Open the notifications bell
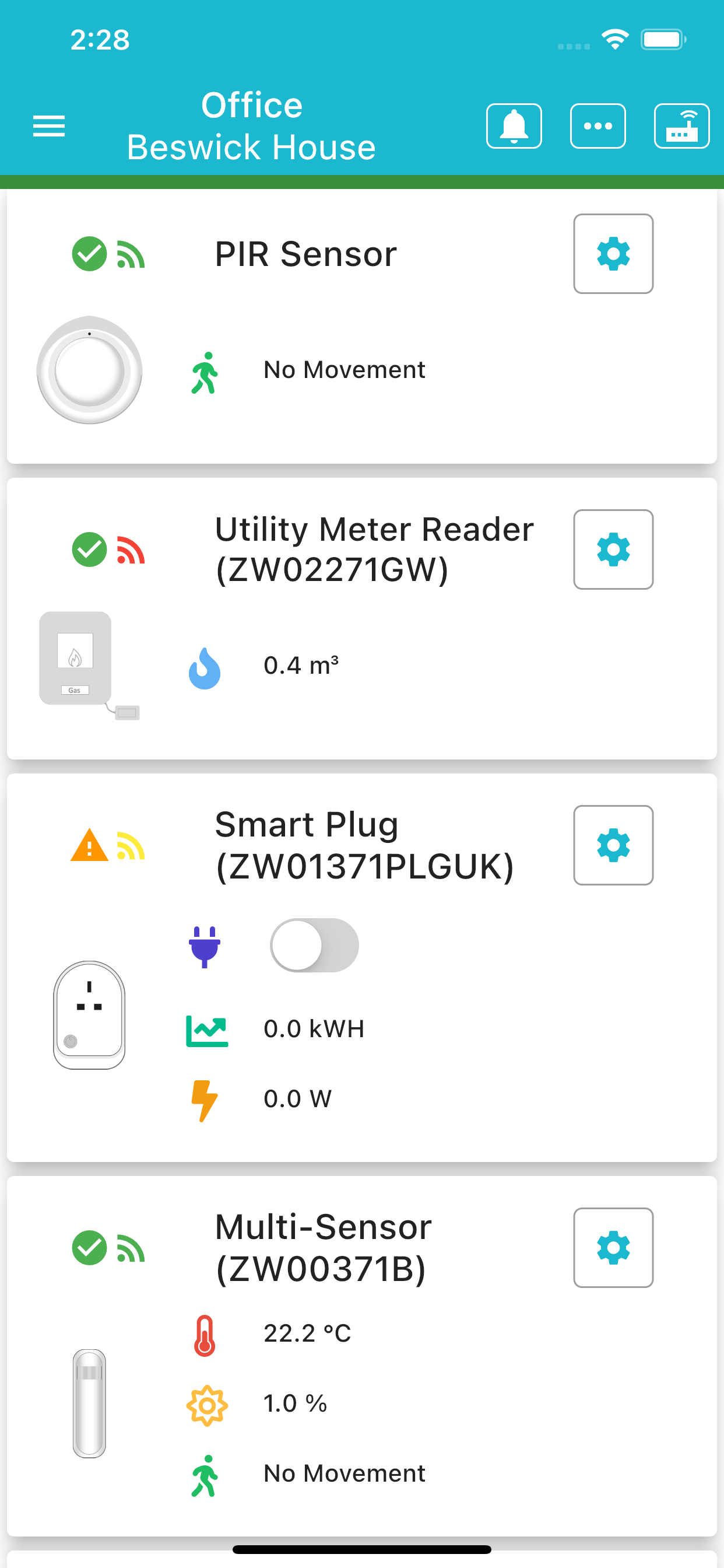Screen dimensions: 724x1568 [514, 126]
